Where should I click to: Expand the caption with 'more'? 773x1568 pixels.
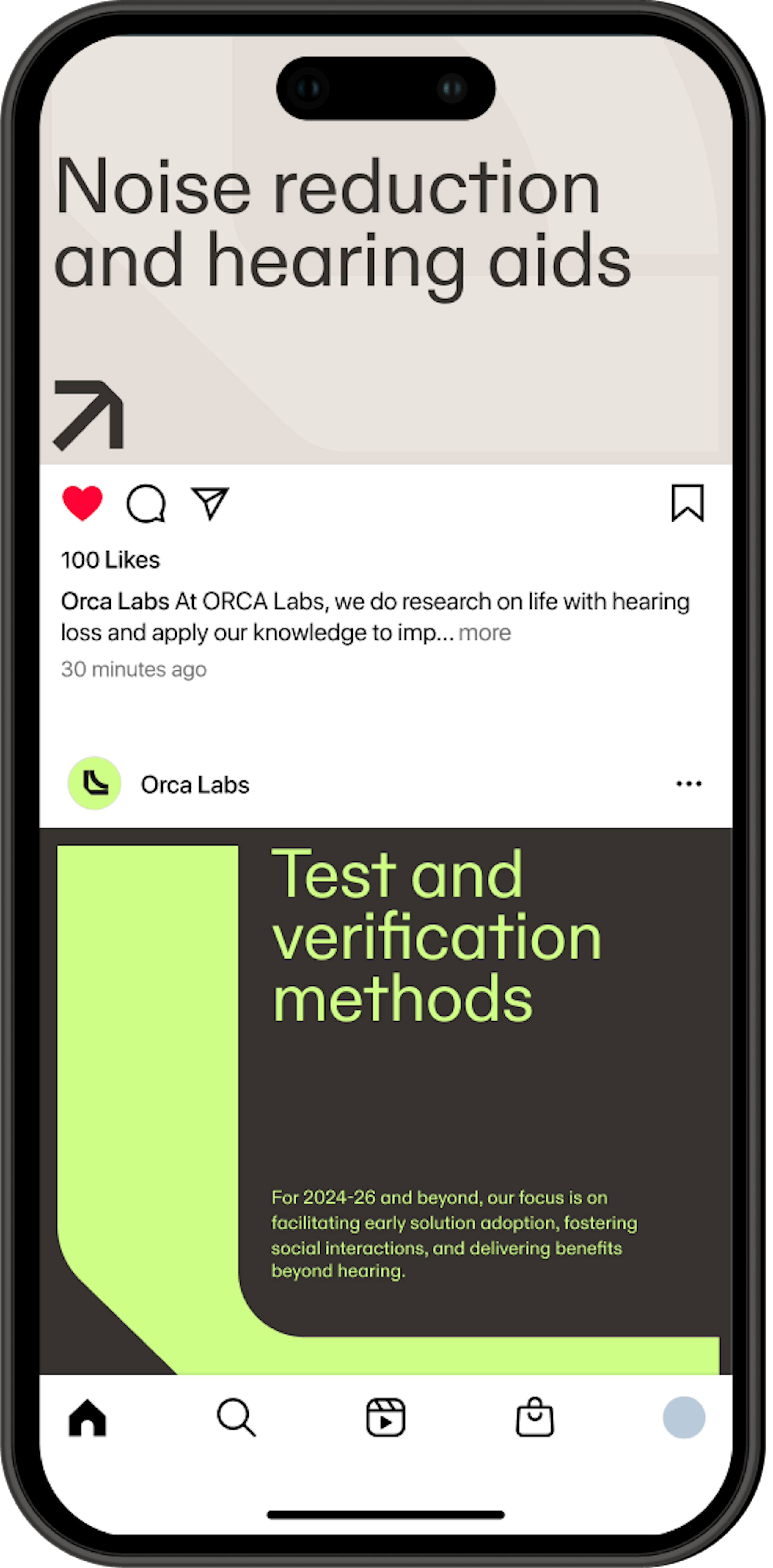tap(484, 633)
